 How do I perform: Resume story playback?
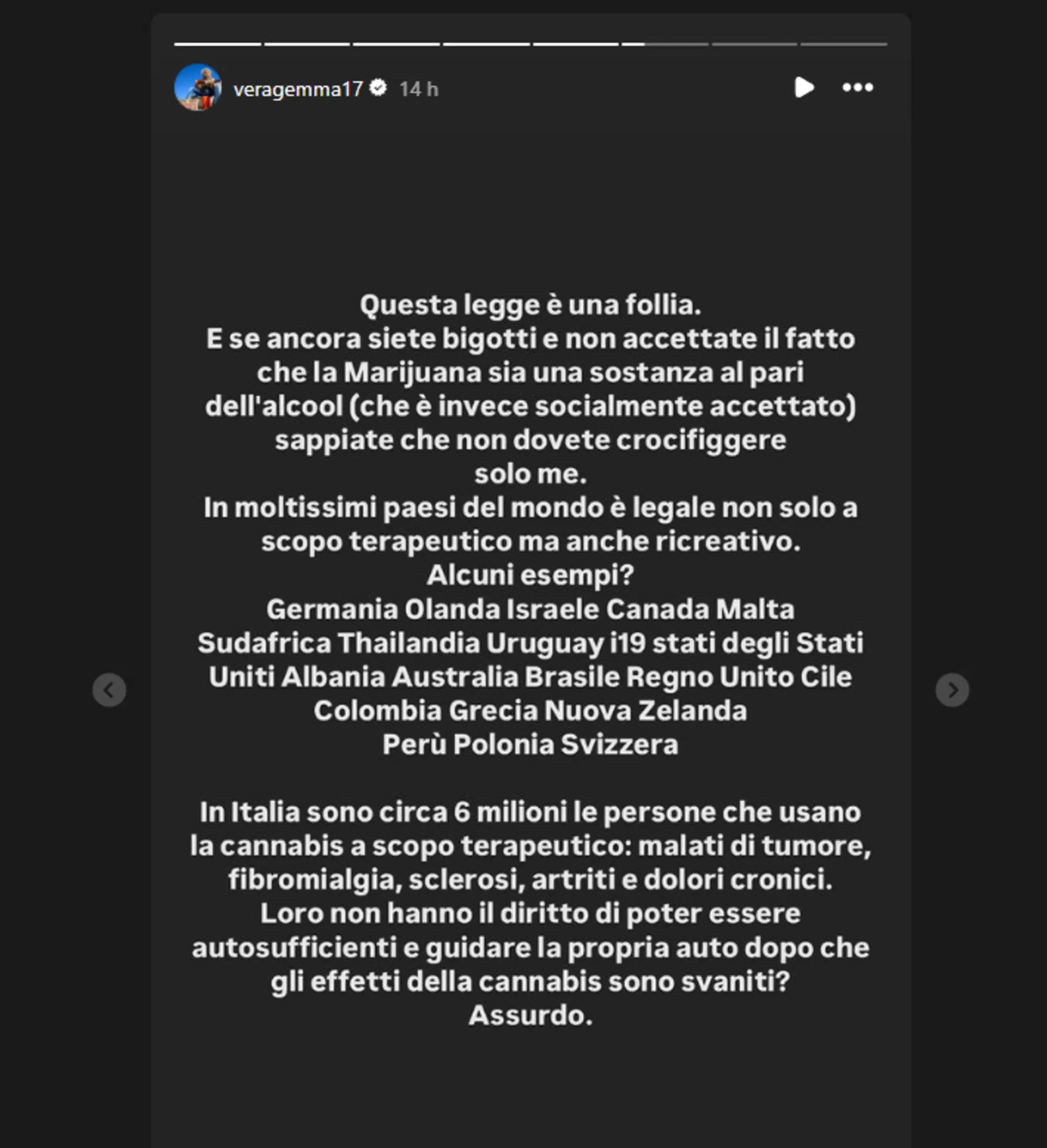804,87
